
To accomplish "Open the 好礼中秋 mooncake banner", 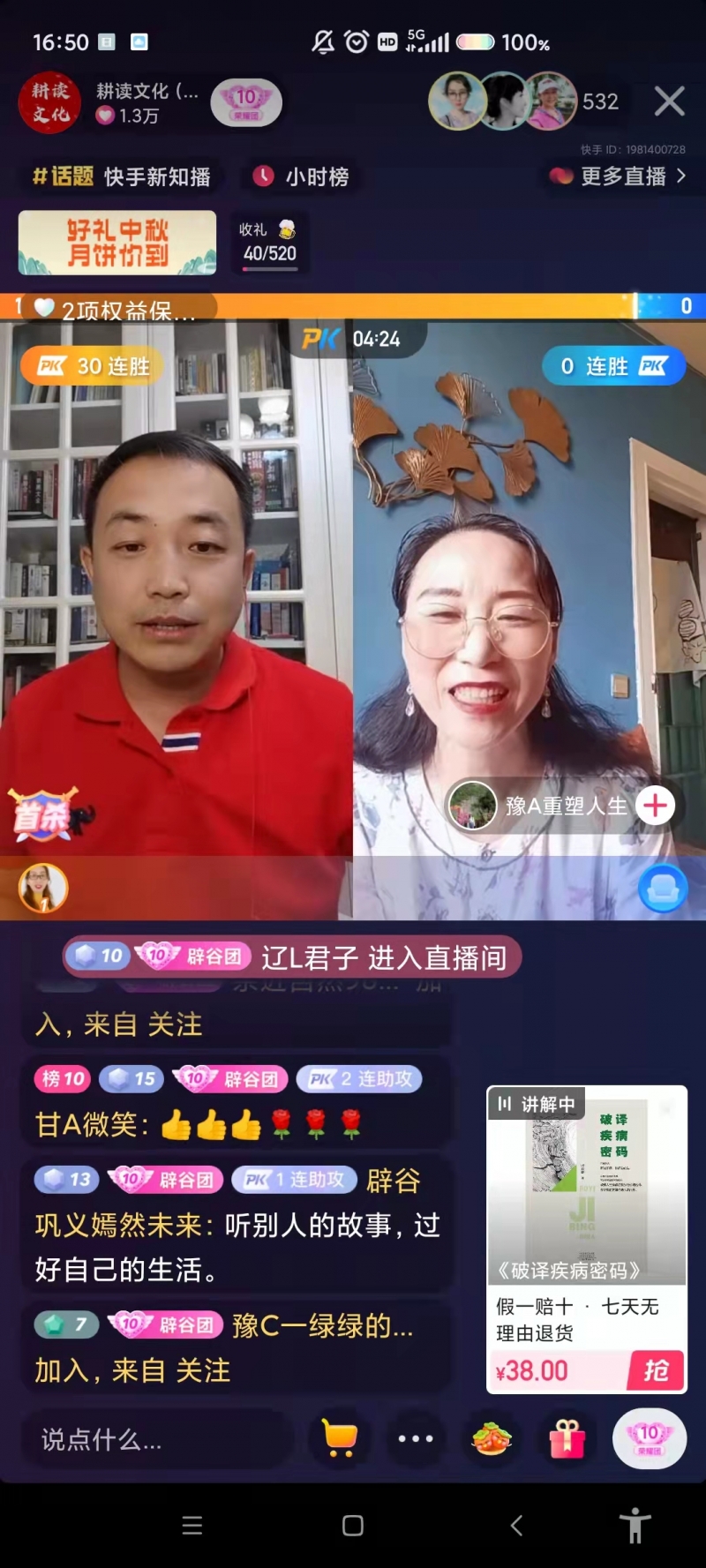I will (x=117, y=243).
